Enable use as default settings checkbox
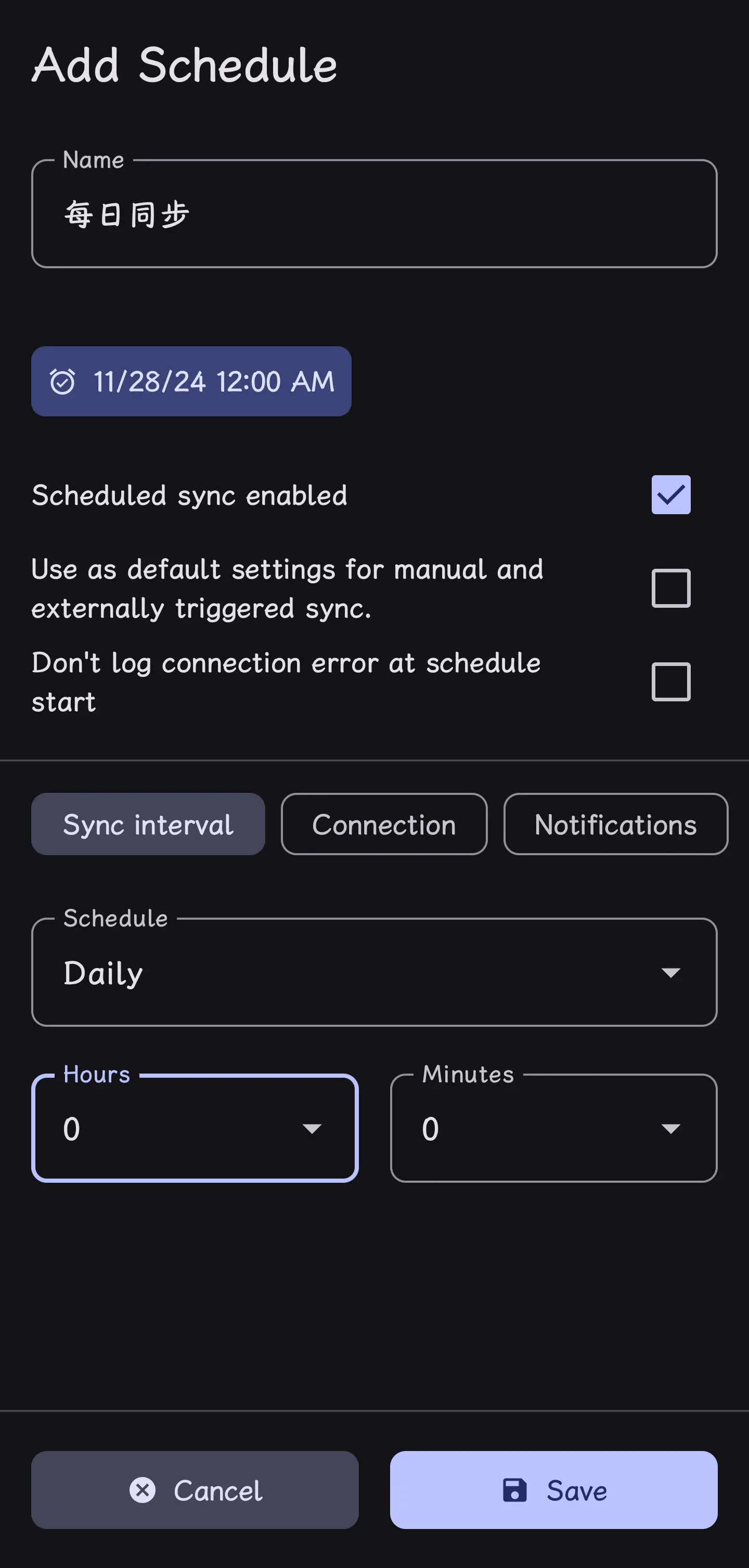This screenshot has width=749, height=1568. point(670,589)
